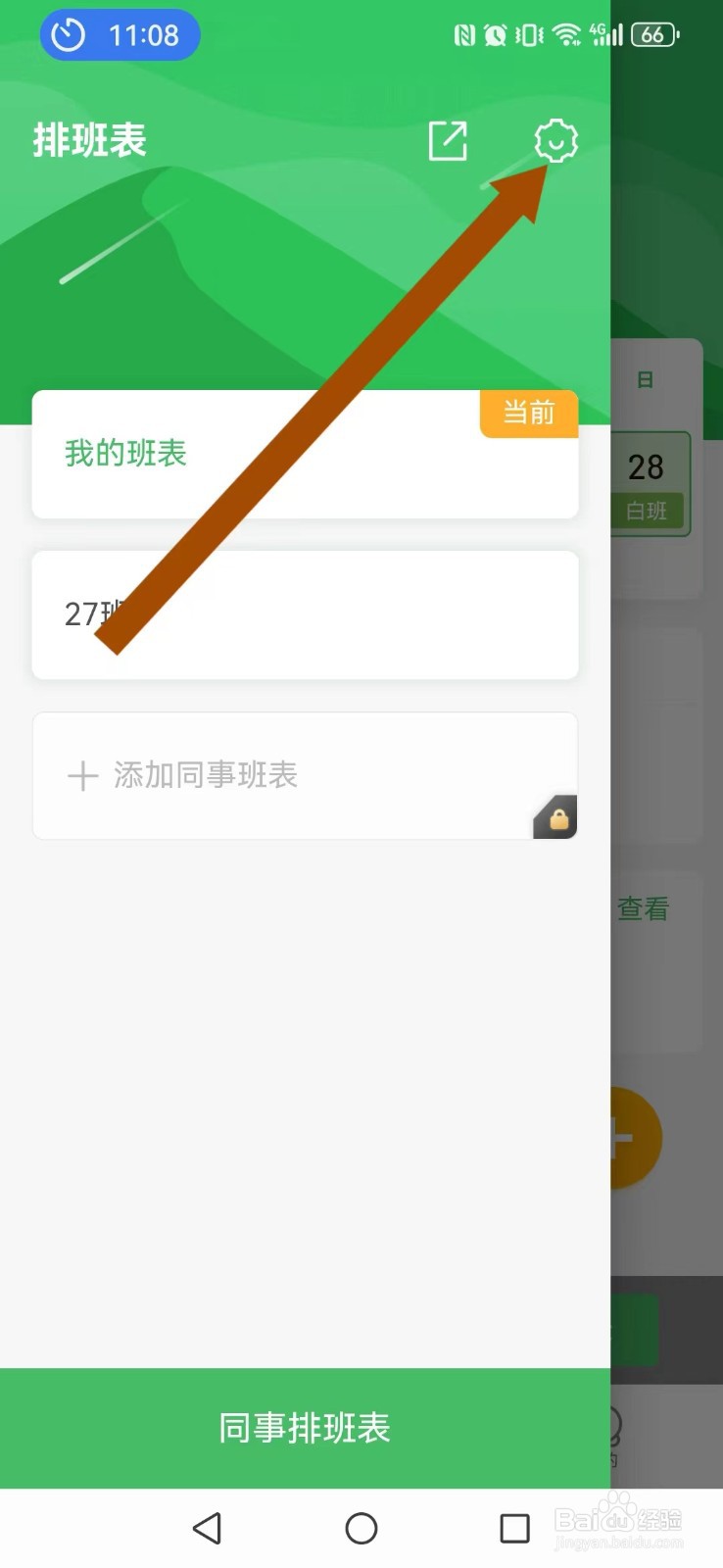Tap the share/export icon in the header

(447, 141)
